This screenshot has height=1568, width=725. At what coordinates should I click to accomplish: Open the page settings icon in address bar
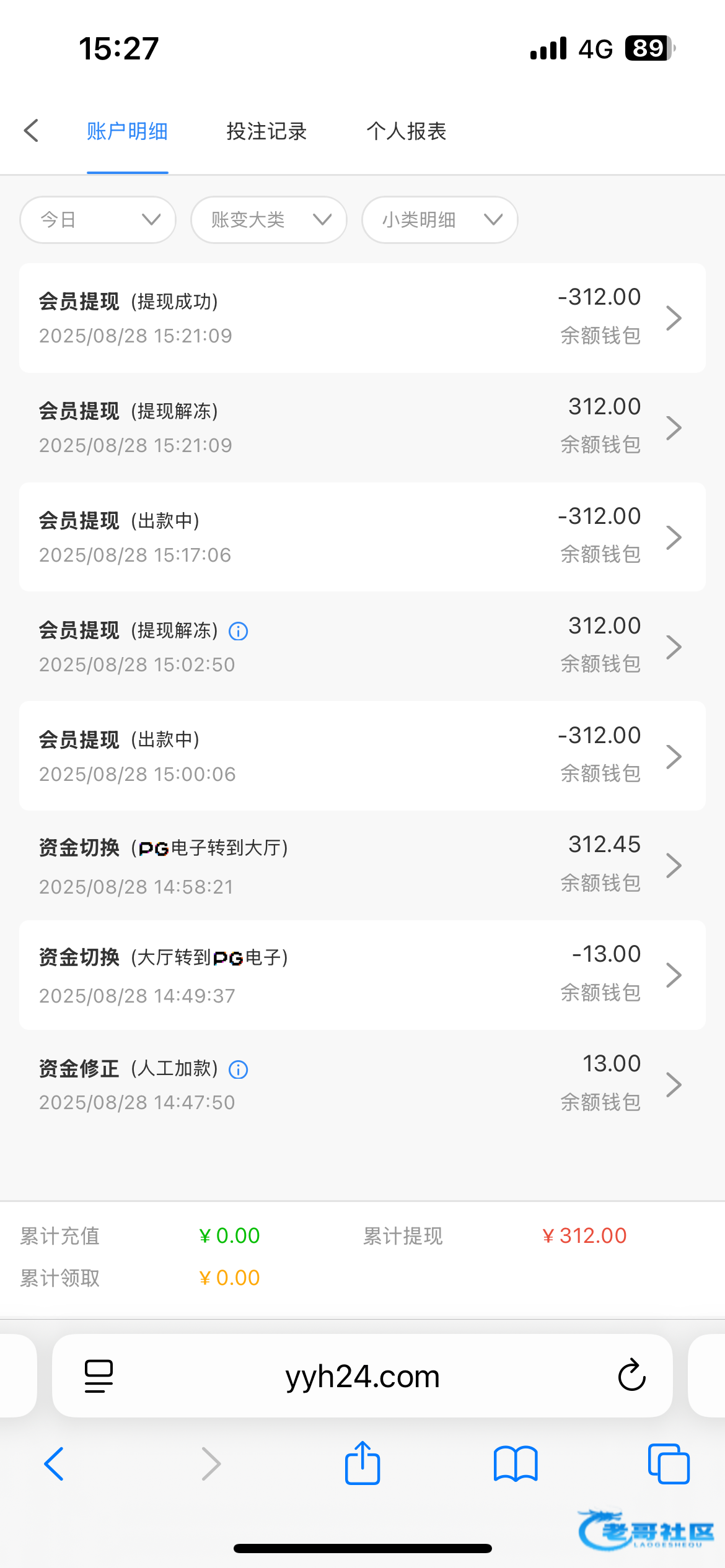tap(99, 1376)
